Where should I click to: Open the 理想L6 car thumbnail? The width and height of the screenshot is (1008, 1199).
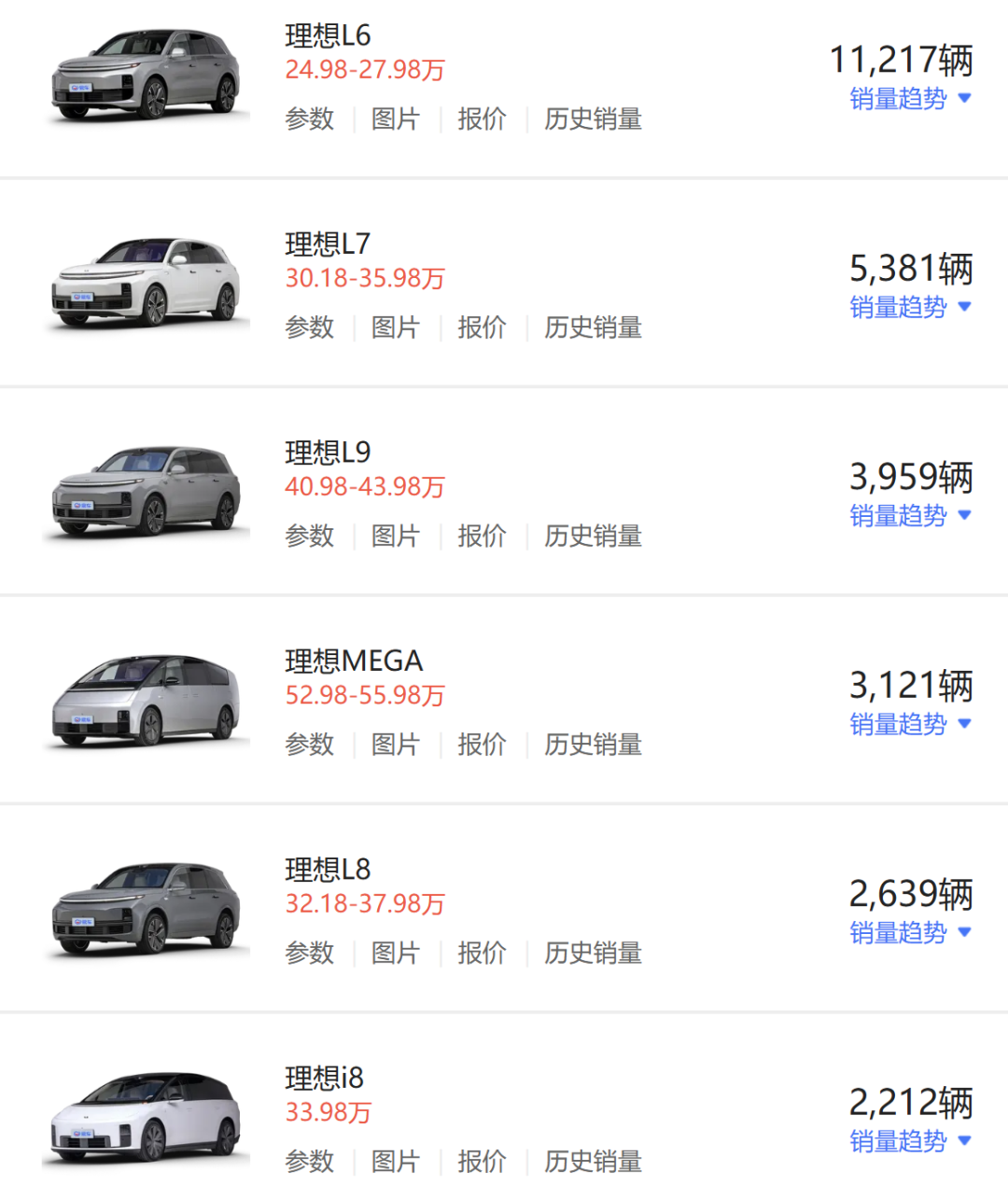(147, 75)
